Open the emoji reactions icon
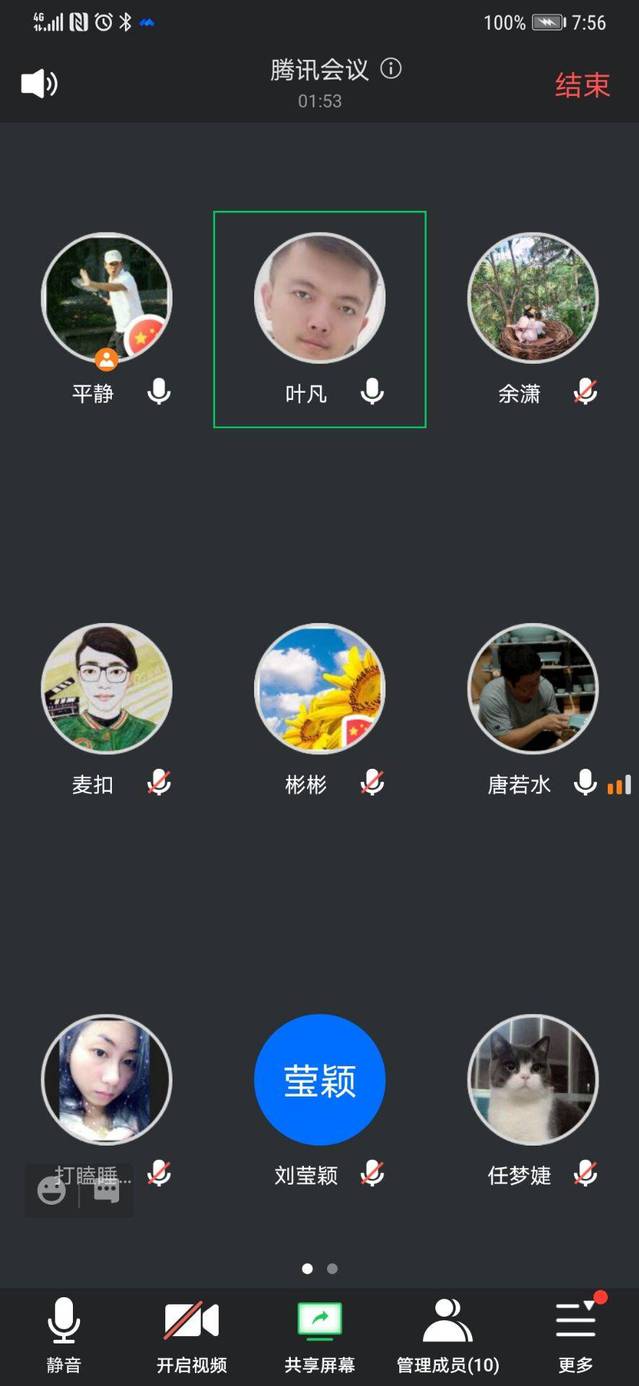The image size is (639, 1386). 52,1190
